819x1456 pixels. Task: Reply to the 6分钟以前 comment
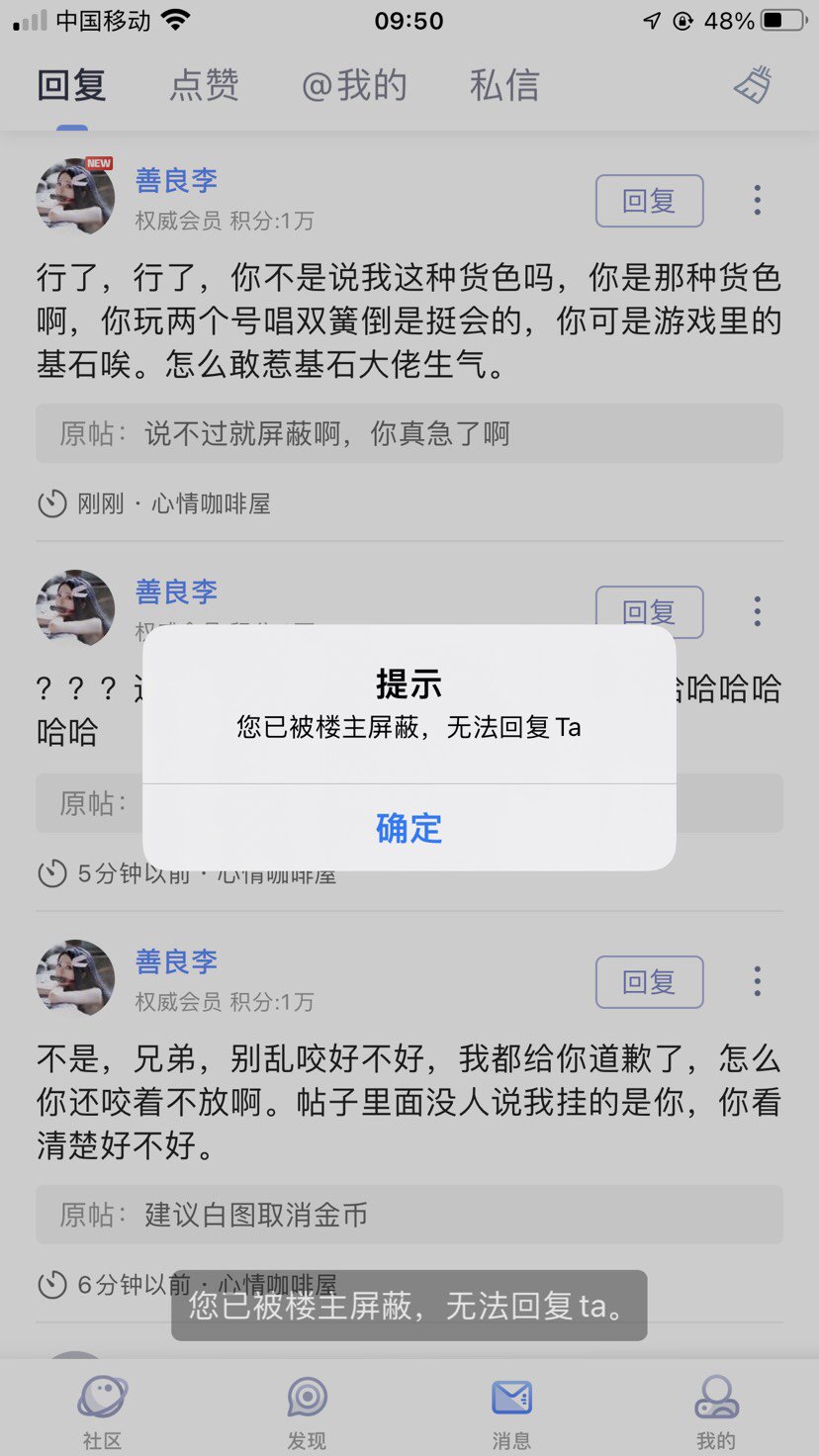coord(649,982)
